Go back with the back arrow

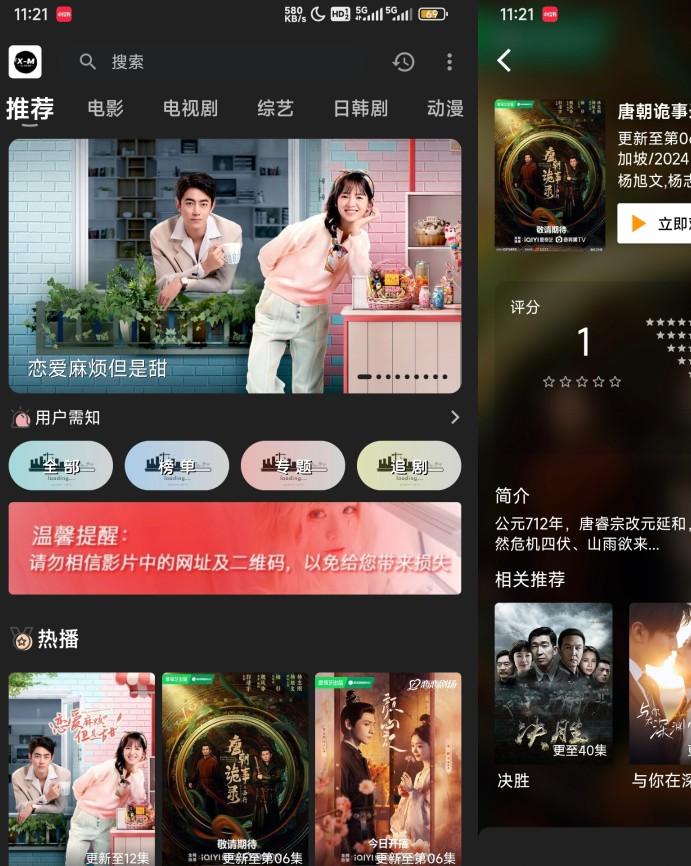click(504, 61)
